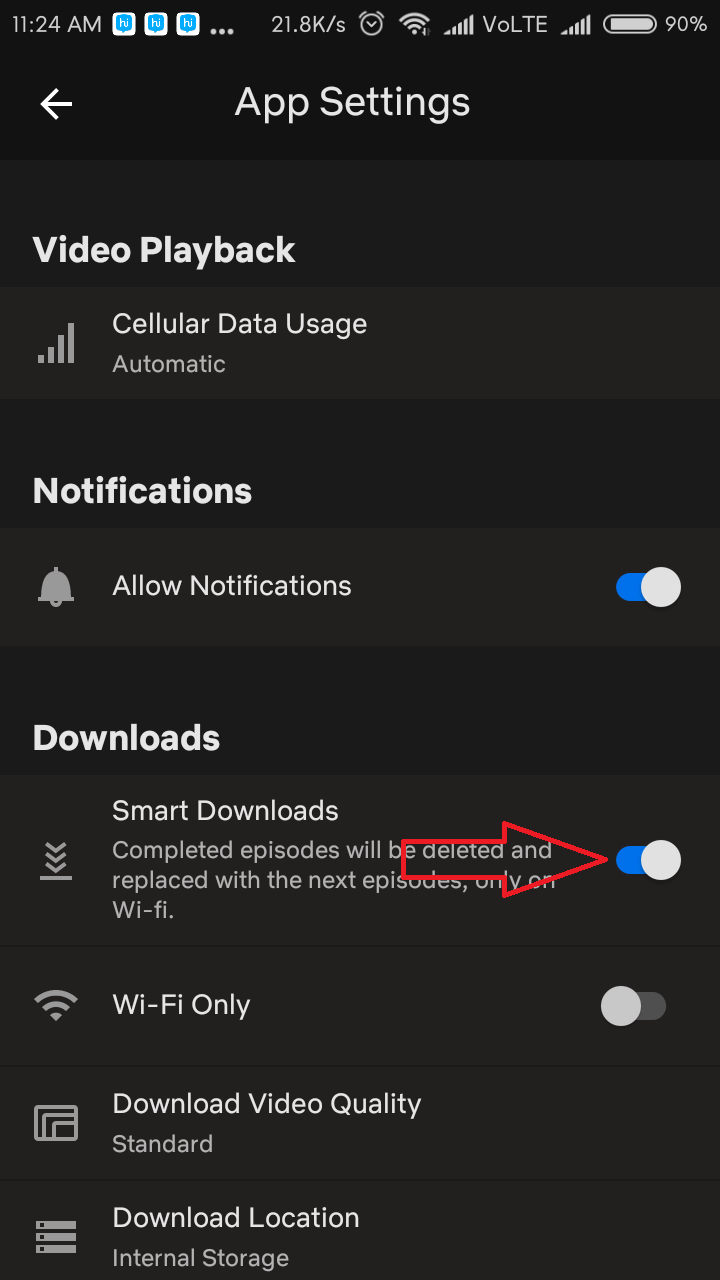720x1280 pixels.
Task: Turn off Allow Notifications switch
Action: click(648, 587)
